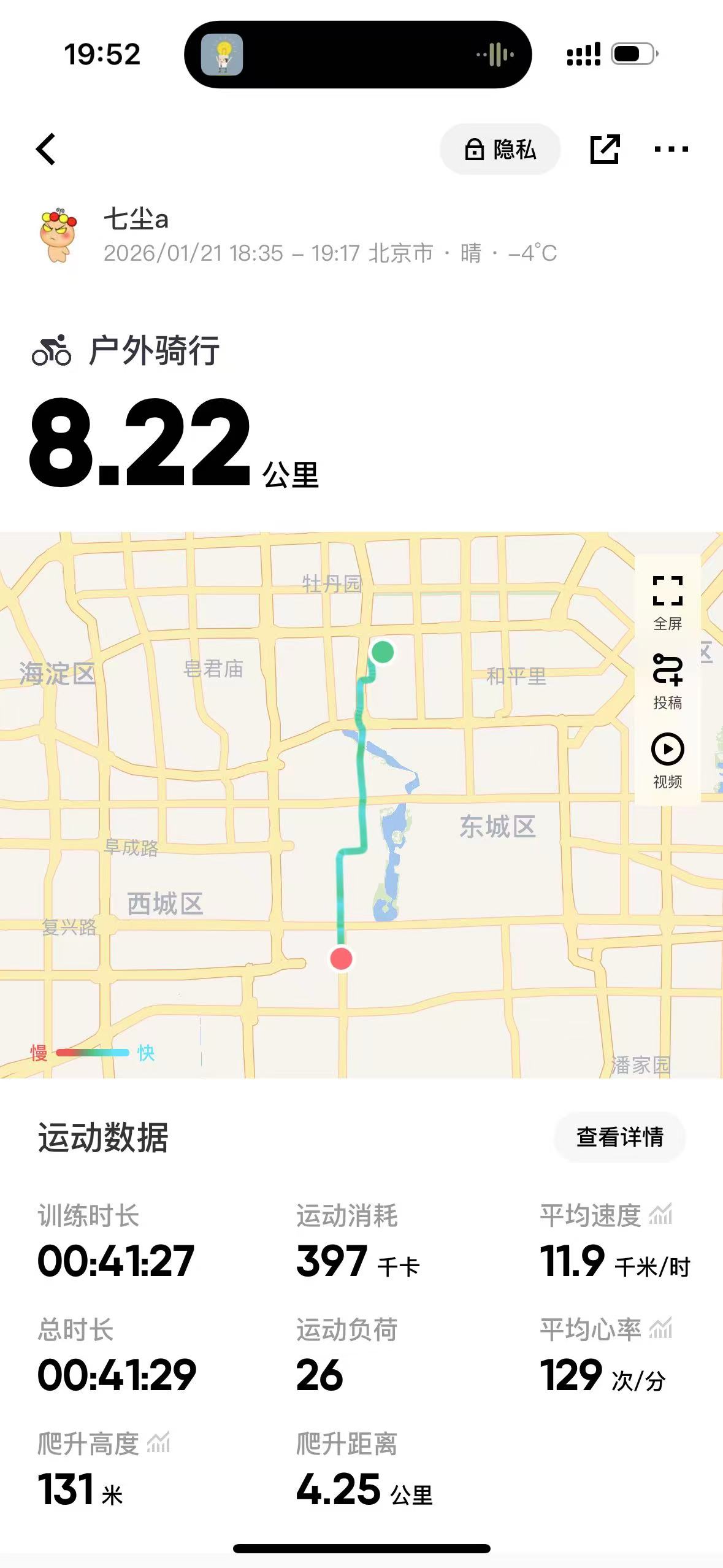View the route map in 全屏 mode

click(x=667, y=602)
